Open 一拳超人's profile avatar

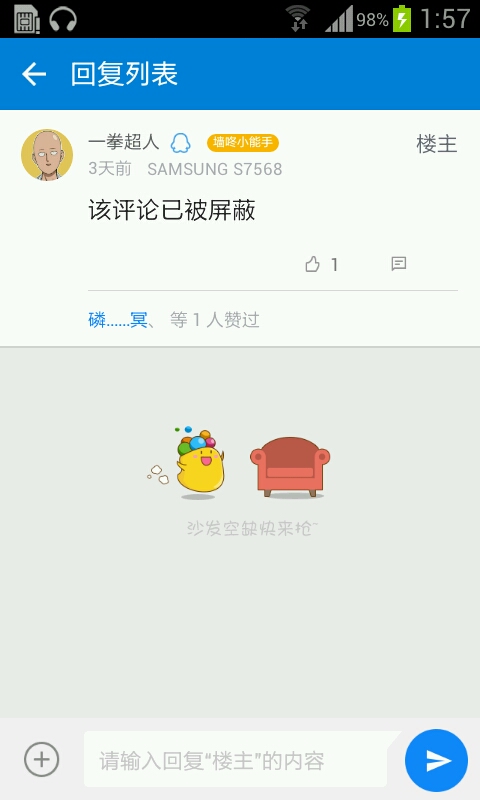point(47,155)
